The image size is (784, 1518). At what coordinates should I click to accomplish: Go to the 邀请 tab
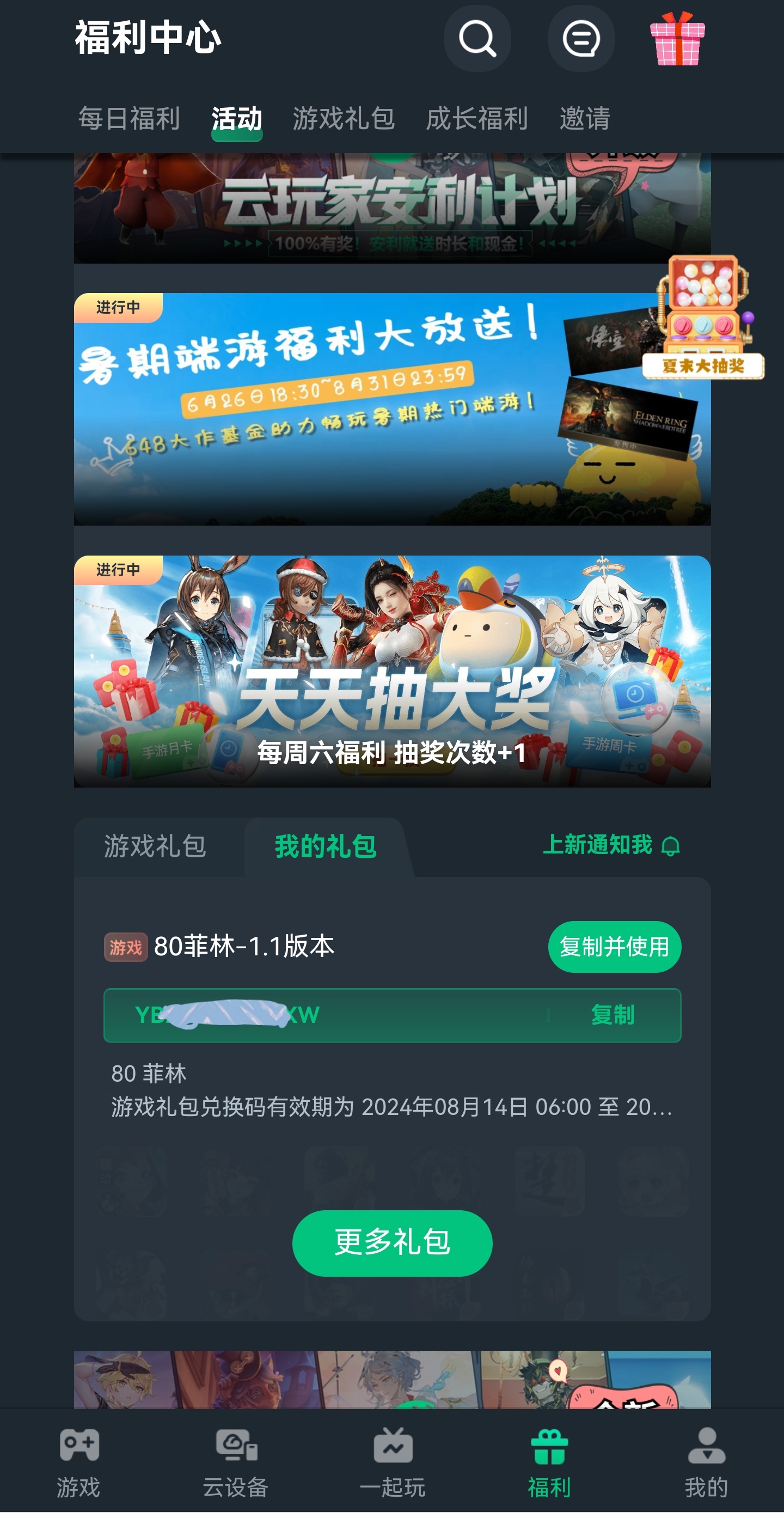click(x=584, y=118)
